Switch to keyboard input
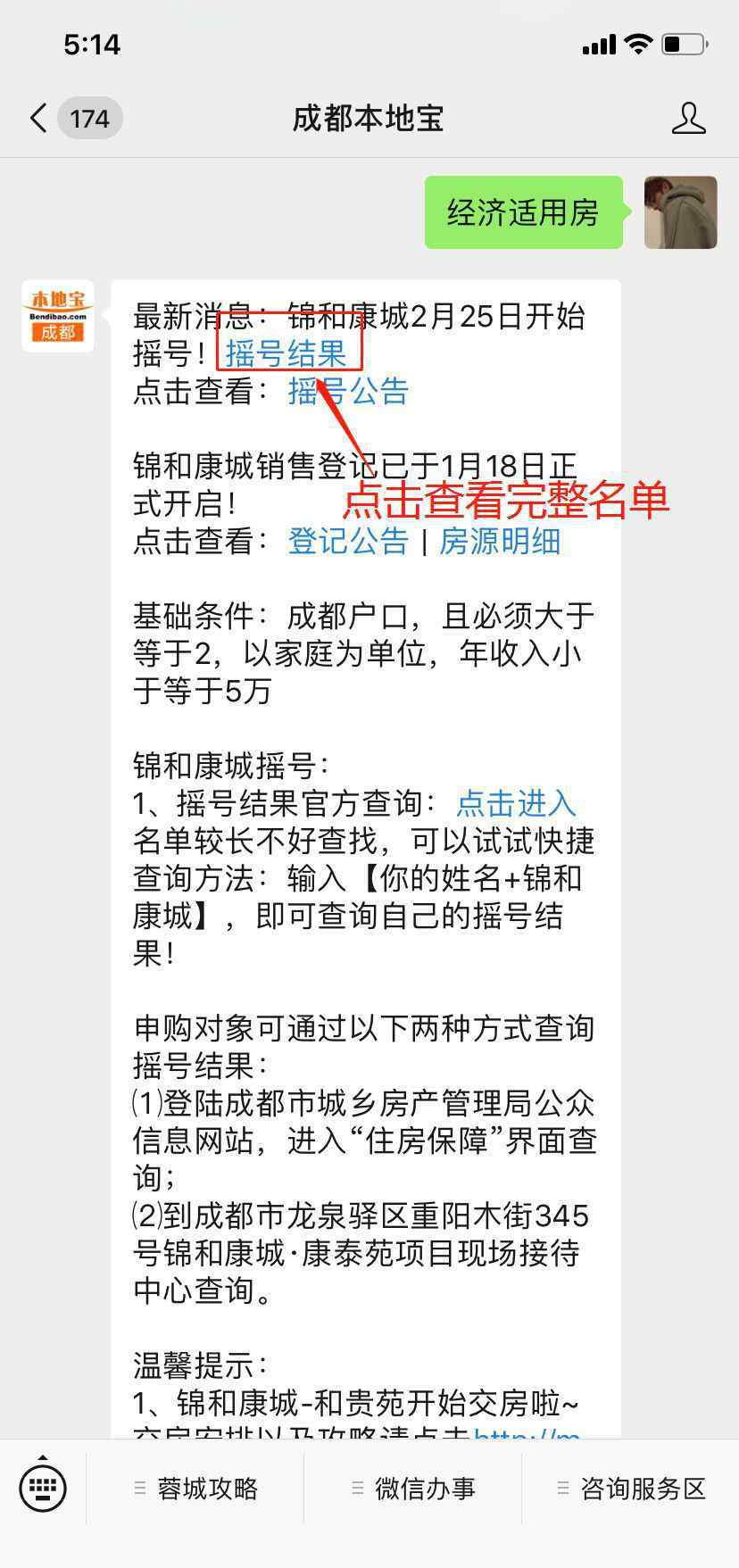The height and width of the screenshot is (1568, 739). click(x=43, y=1489)
